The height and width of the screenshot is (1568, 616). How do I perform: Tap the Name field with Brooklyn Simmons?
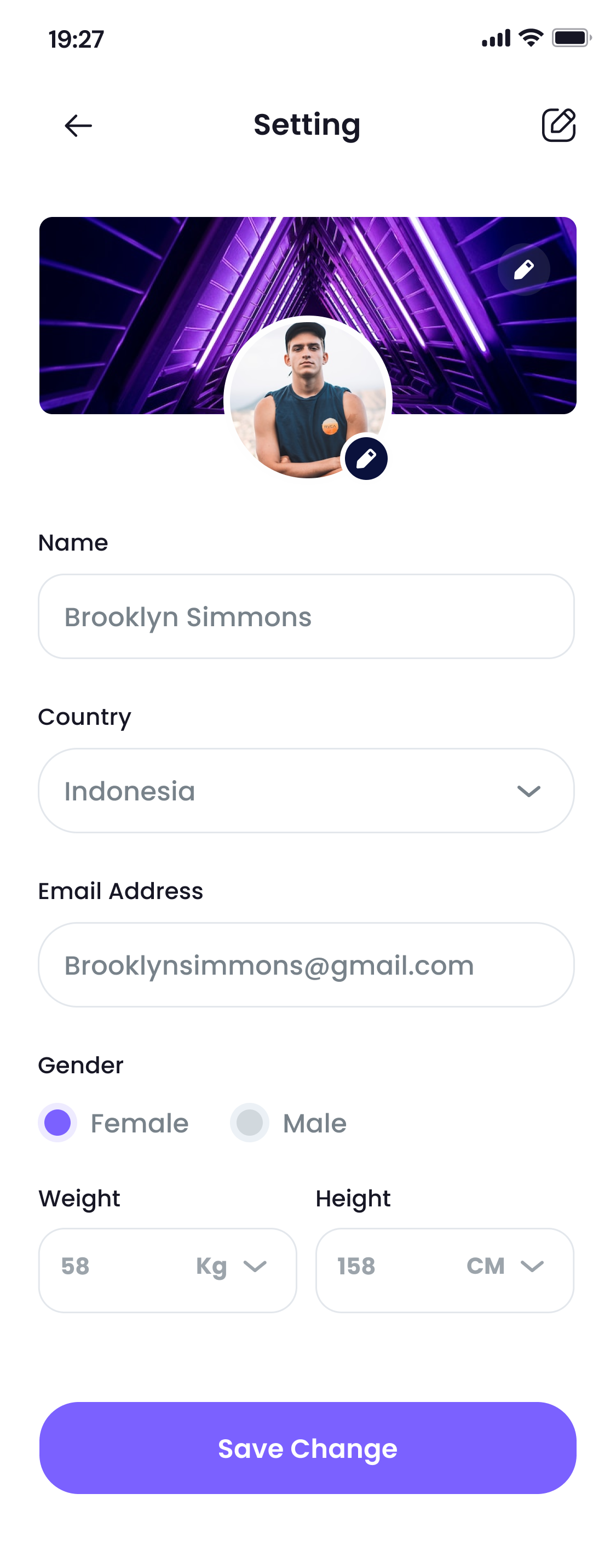click(307, 616)
